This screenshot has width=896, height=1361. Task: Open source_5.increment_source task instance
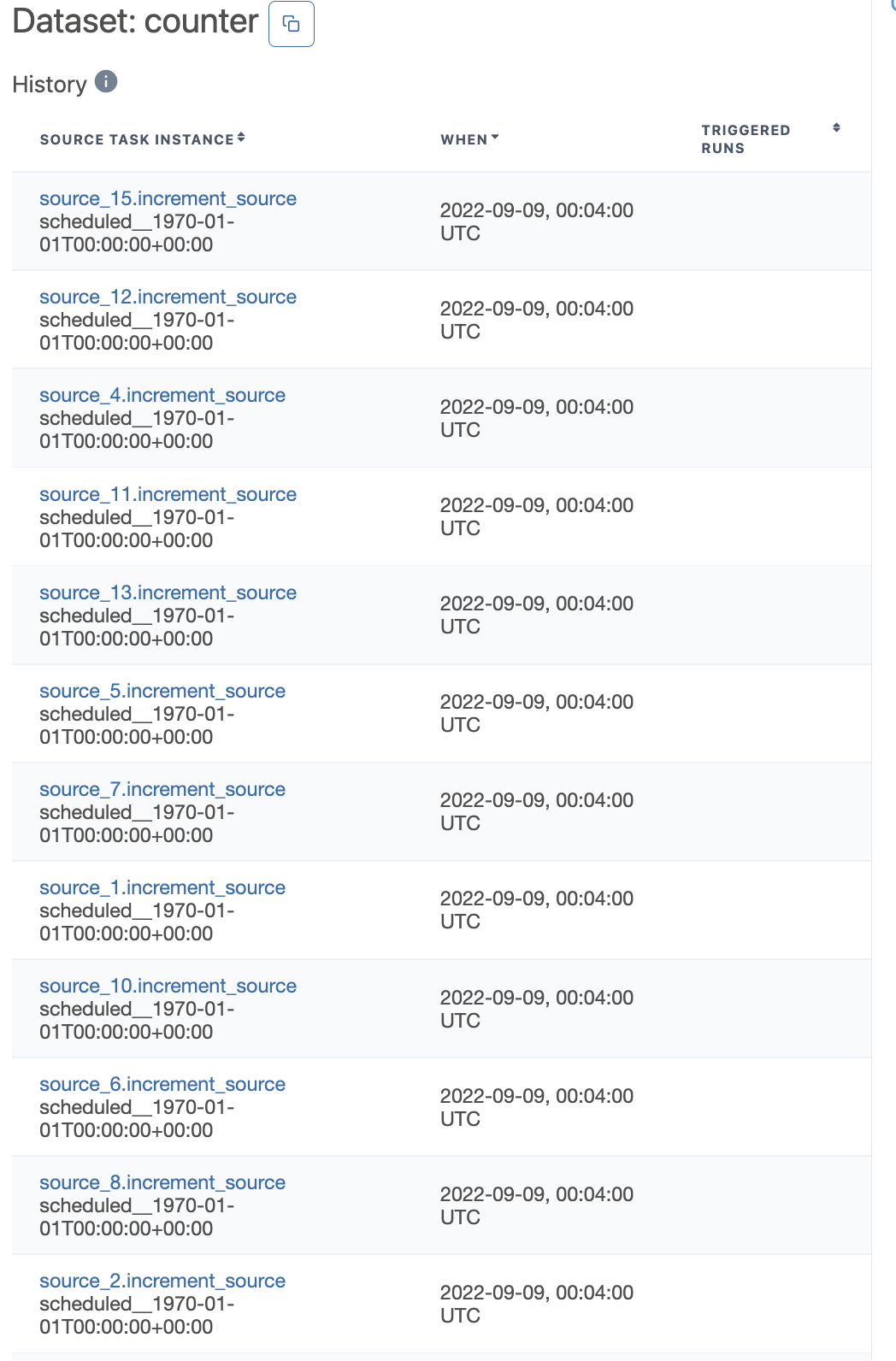(x=162, y=691)
